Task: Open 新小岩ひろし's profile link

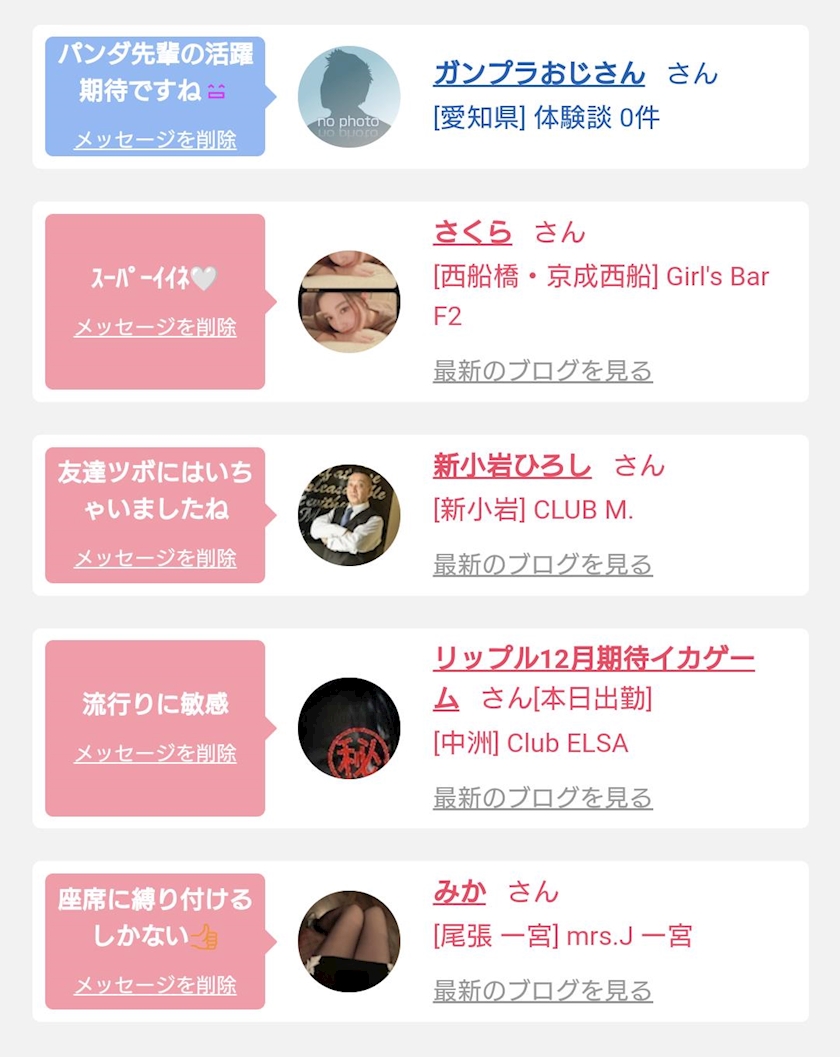Action: (x=512, y=465)
